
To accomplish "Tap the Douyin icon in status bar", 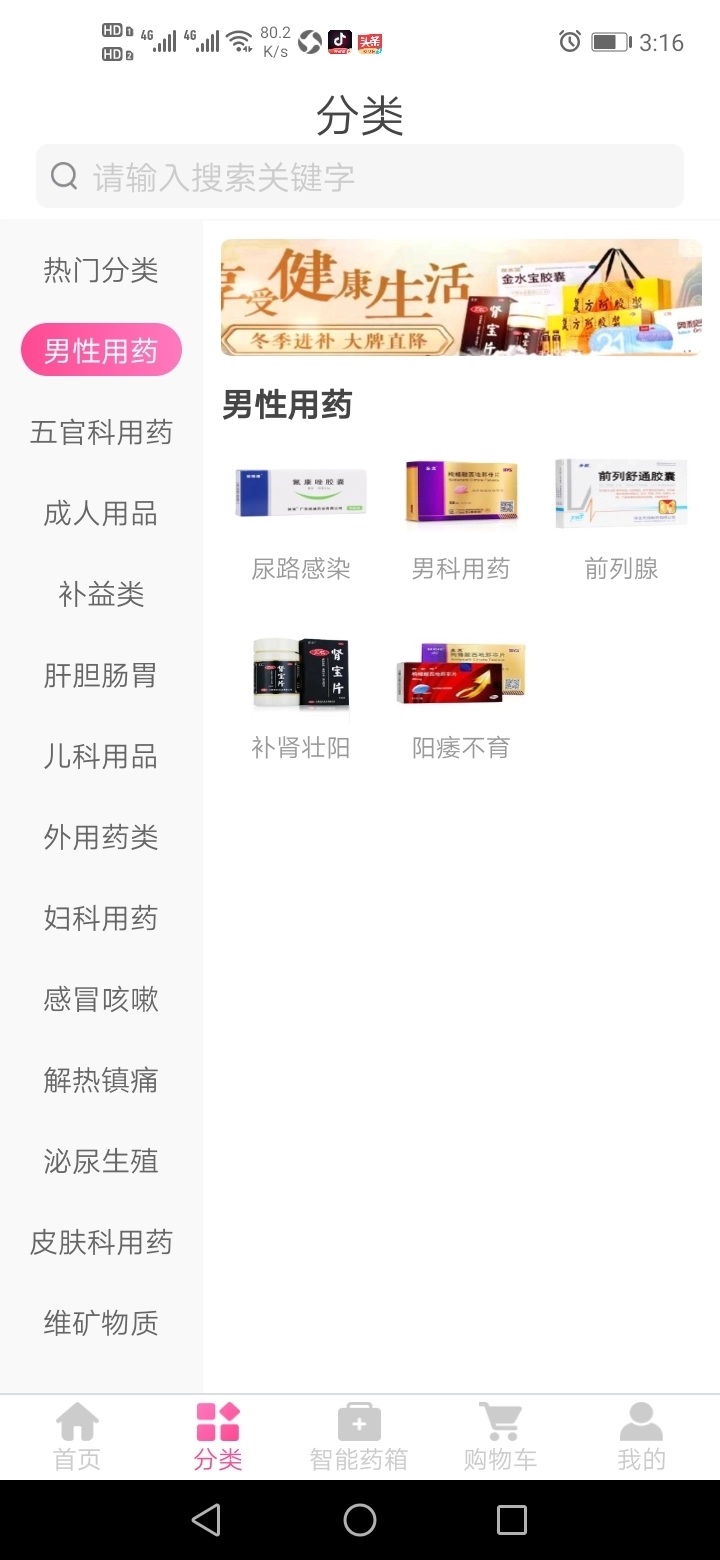I will point(338,42).
